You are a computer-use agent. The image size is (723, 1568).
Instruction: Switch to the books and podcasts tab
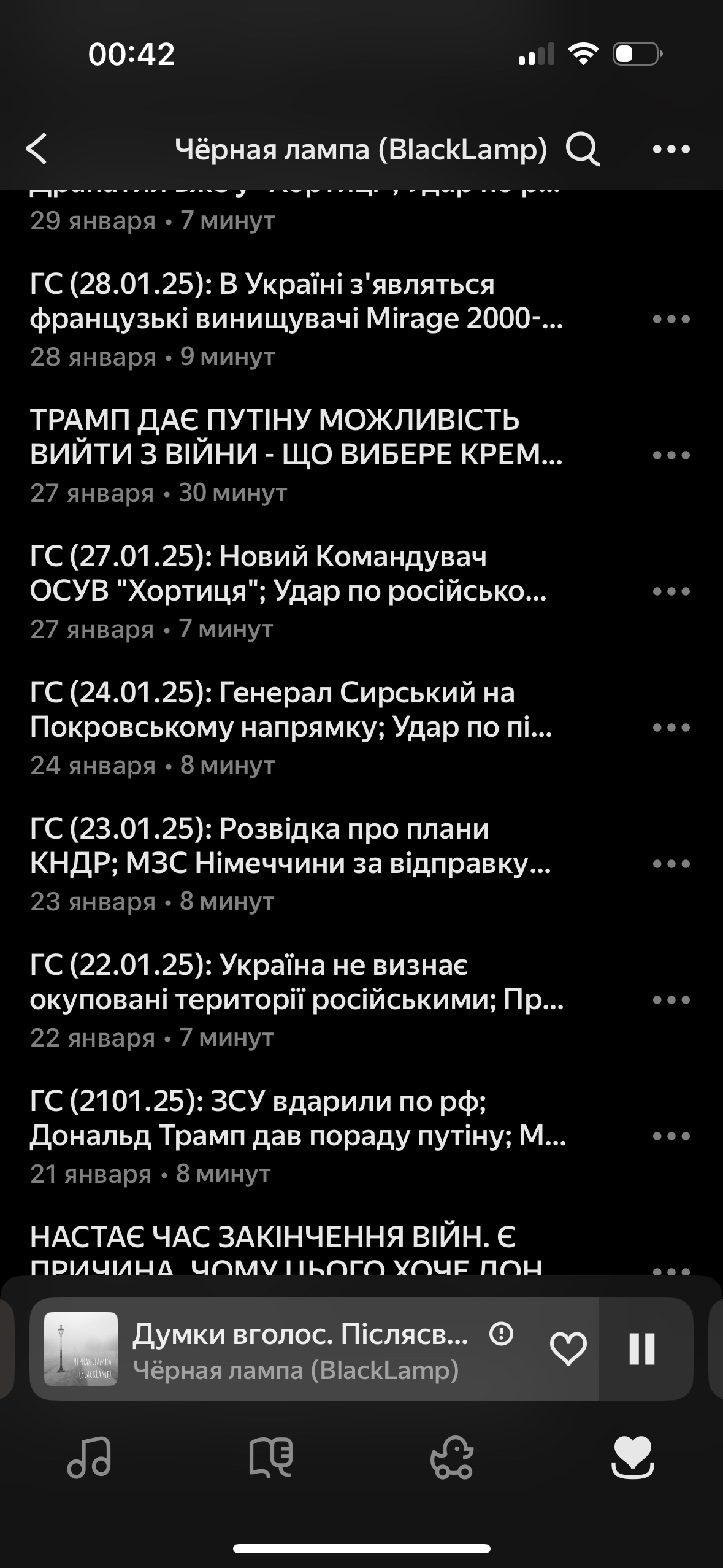click(x=270, y=1457)
